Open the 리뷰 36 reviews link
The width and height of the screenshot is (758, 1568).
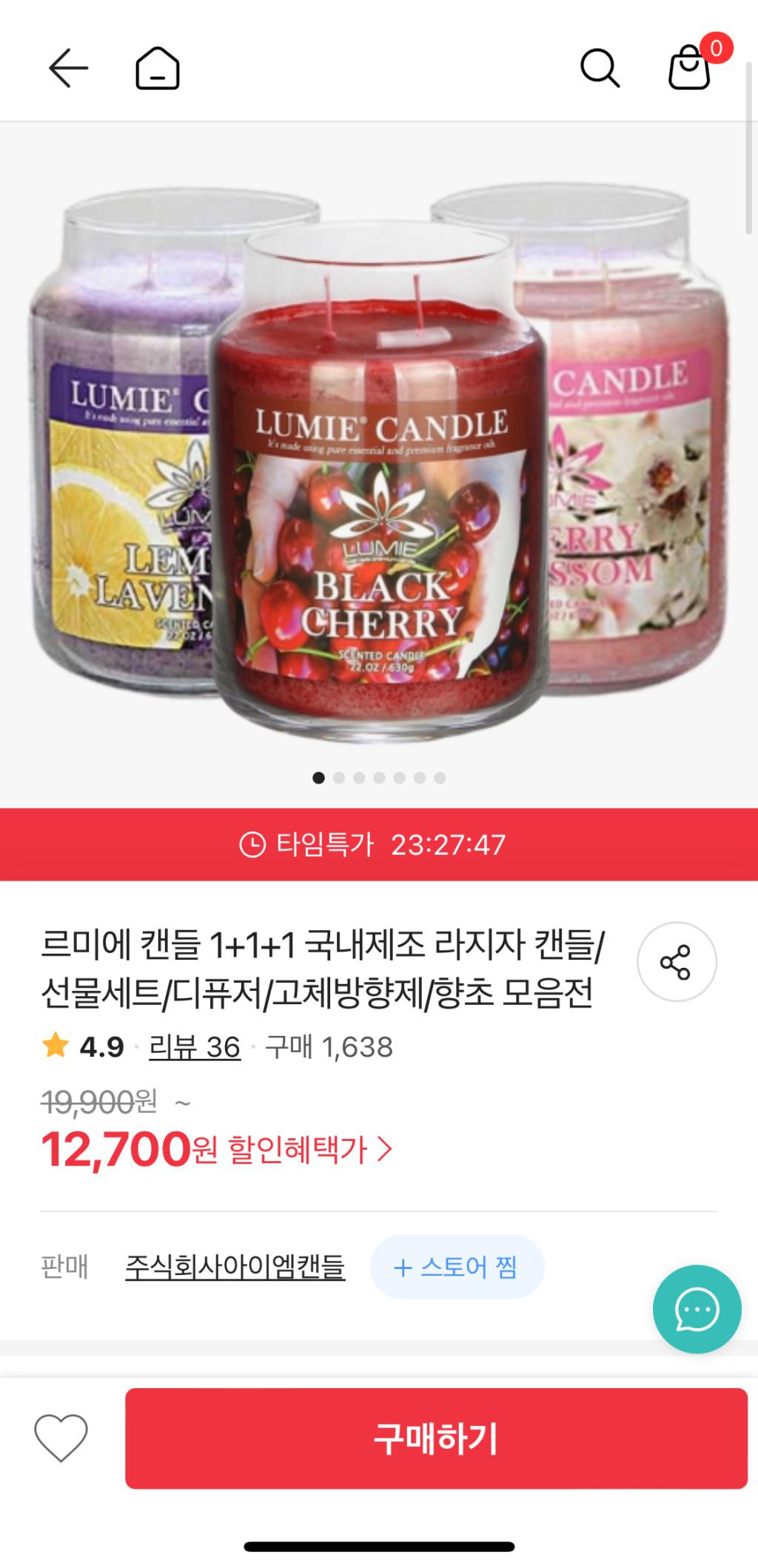click(195, 1047)
